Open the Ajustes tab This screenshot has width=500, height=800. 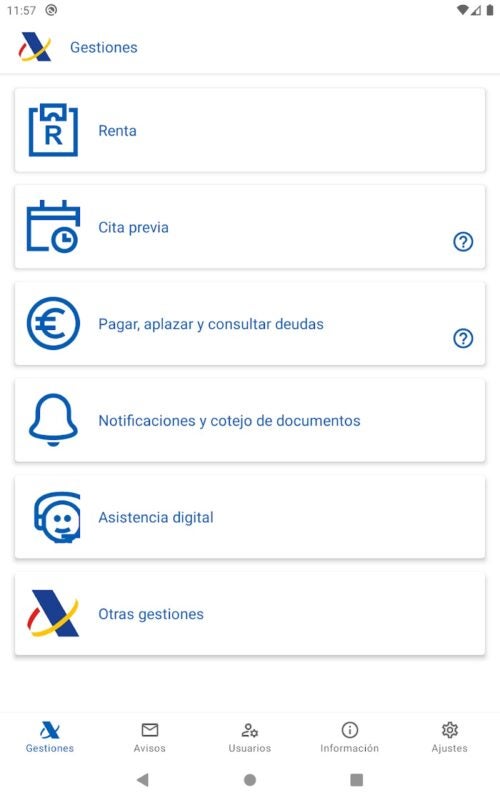pos(449,737)
